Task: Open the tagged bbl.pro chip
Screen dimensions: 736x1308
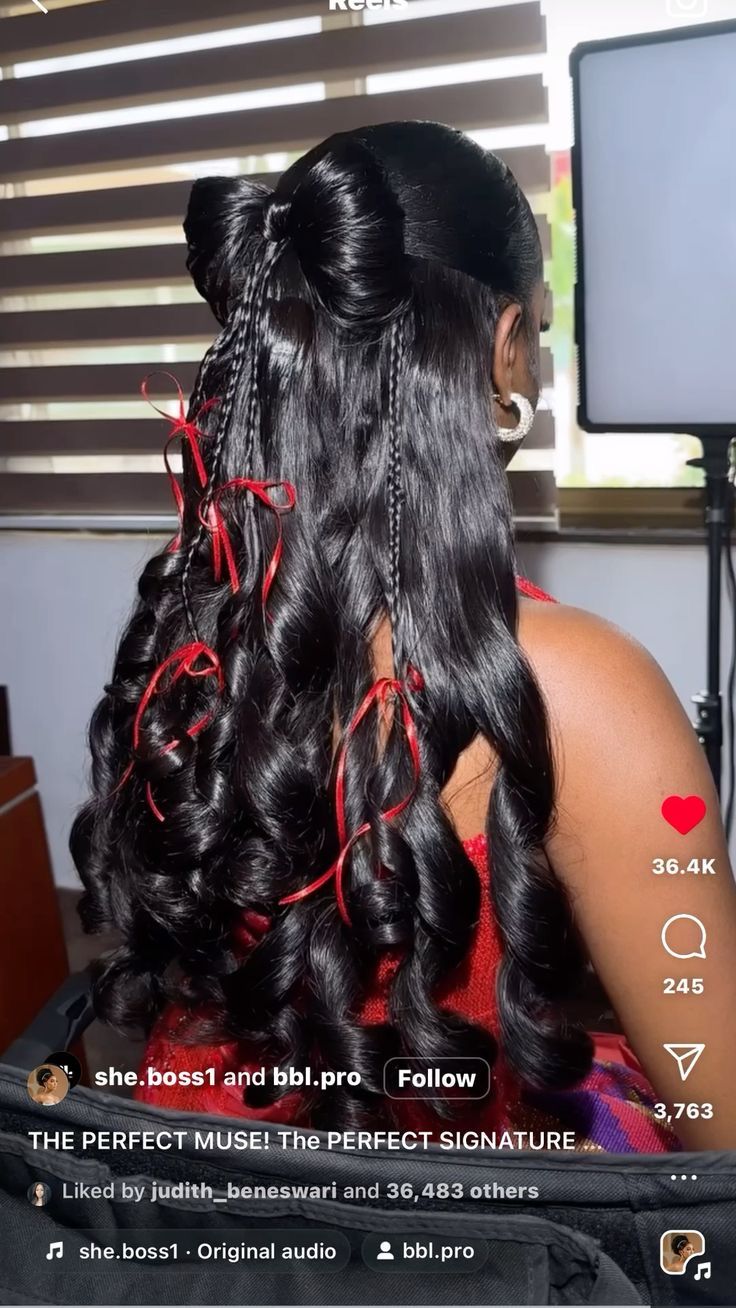Action: click(x=425, y=1251)
